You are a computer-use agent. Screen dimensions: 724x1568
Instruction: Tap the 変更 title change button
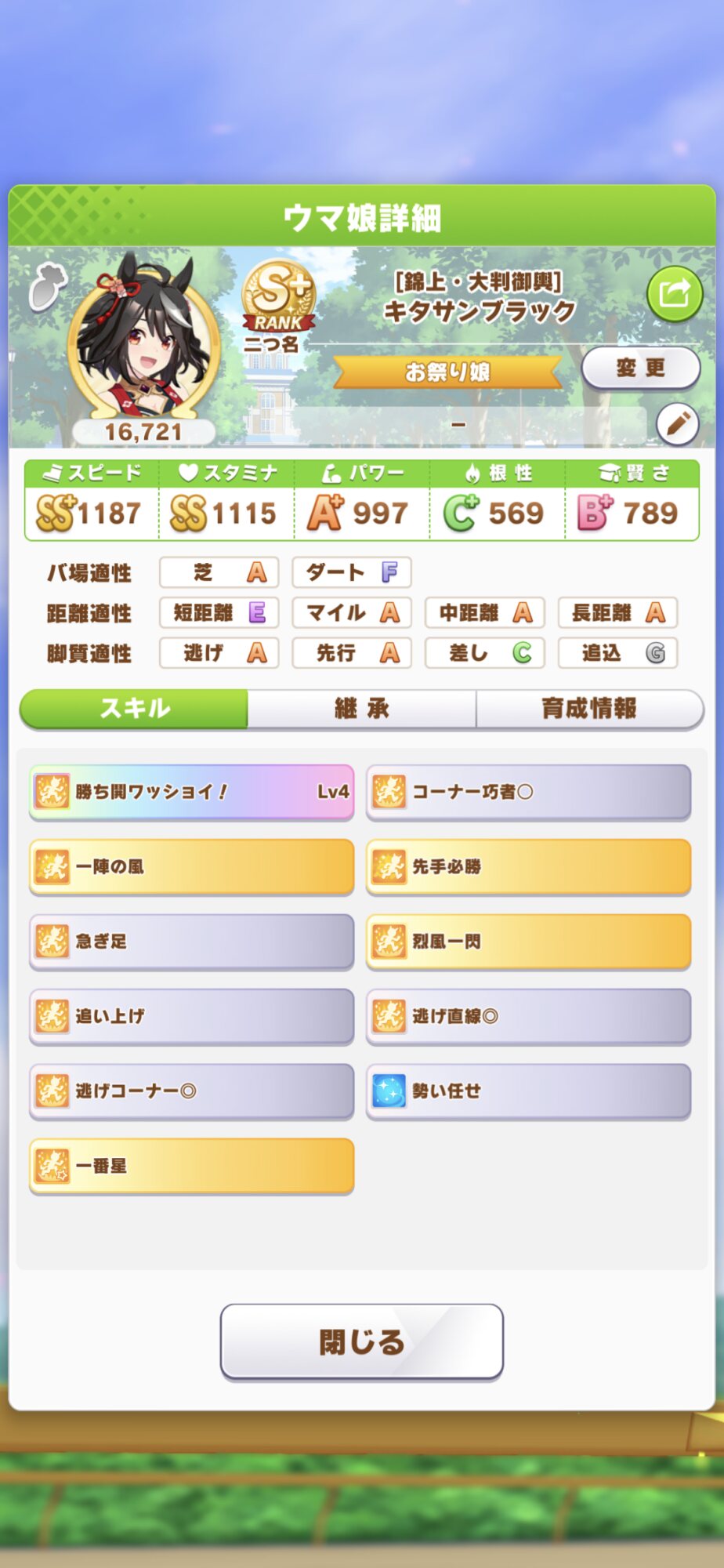point(640,368)
